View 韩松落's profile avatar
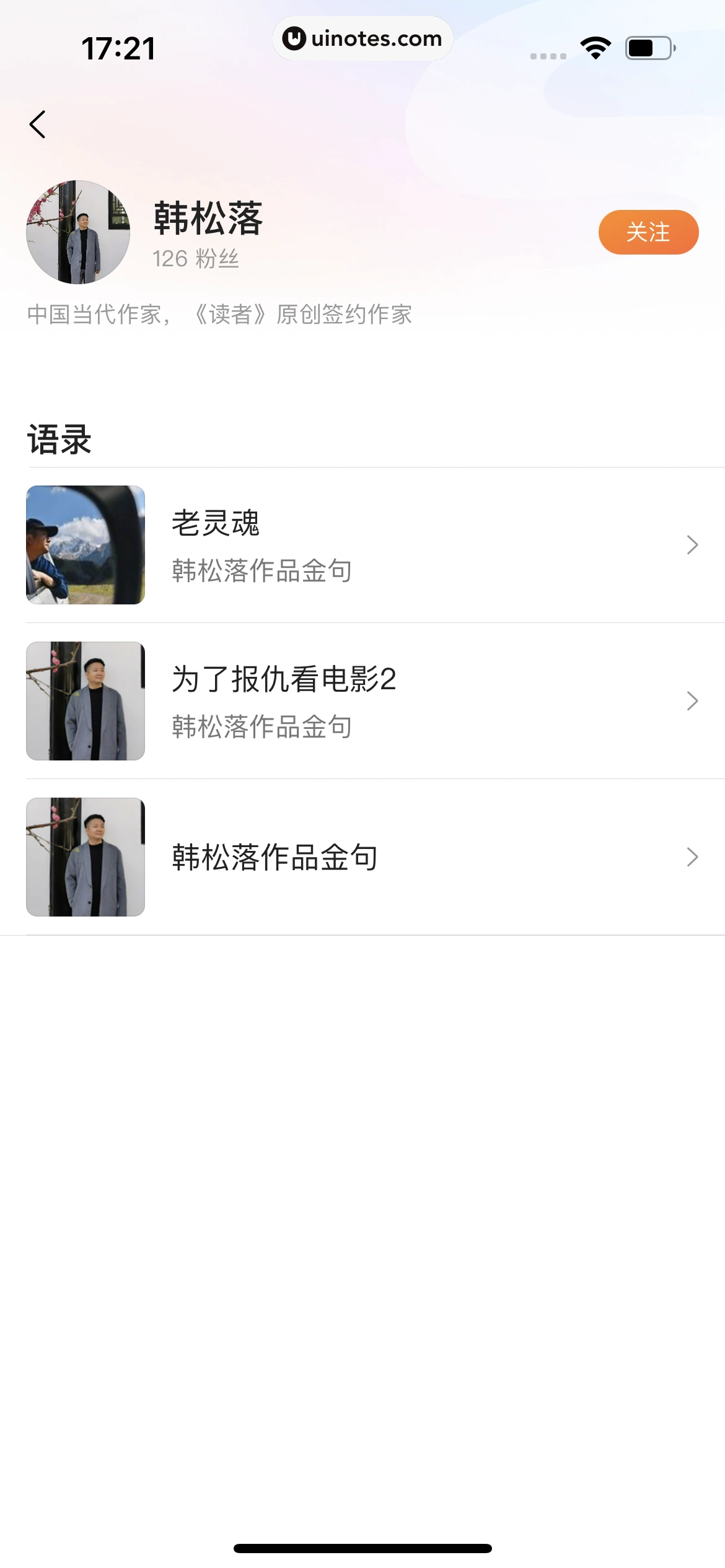 [78, 232]
